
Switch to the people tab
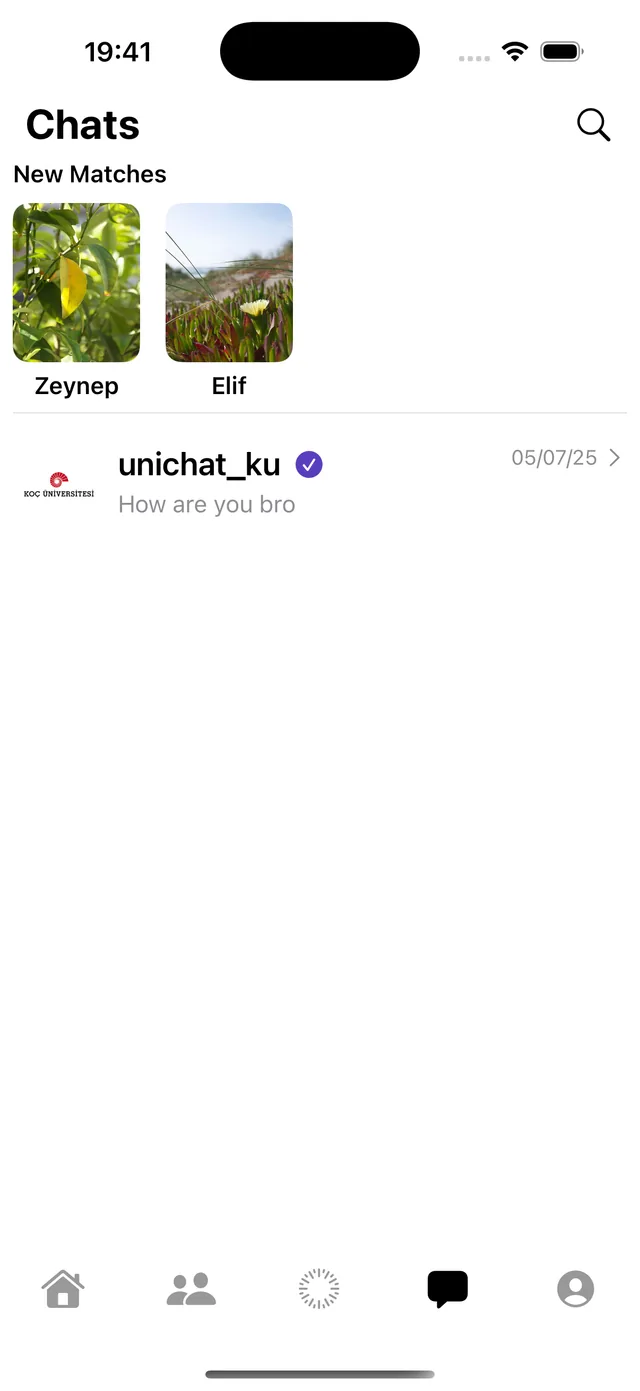(191, 1289)
